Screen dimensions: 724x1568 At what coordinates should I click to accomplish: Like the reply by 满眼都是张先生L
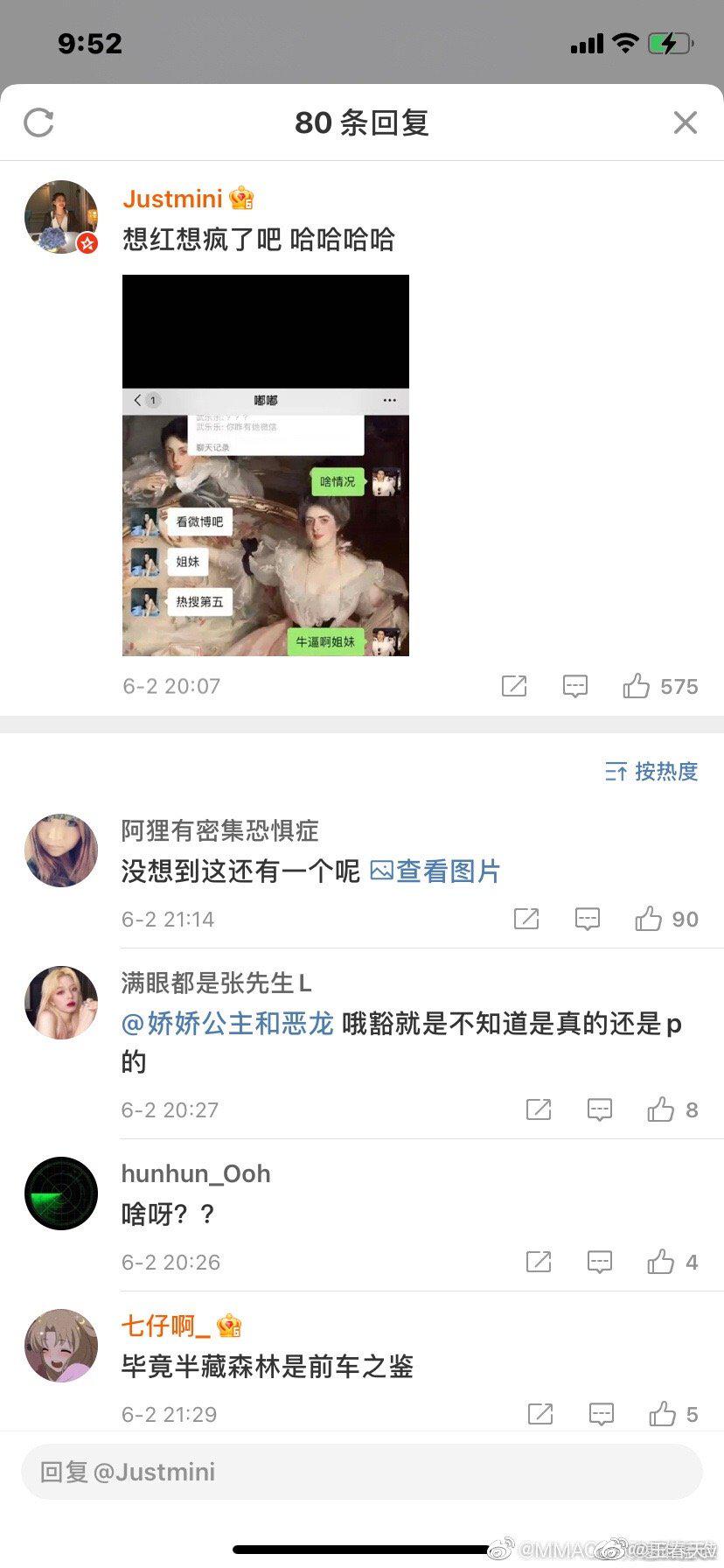pyautogui.click(x=672, y=1109)
